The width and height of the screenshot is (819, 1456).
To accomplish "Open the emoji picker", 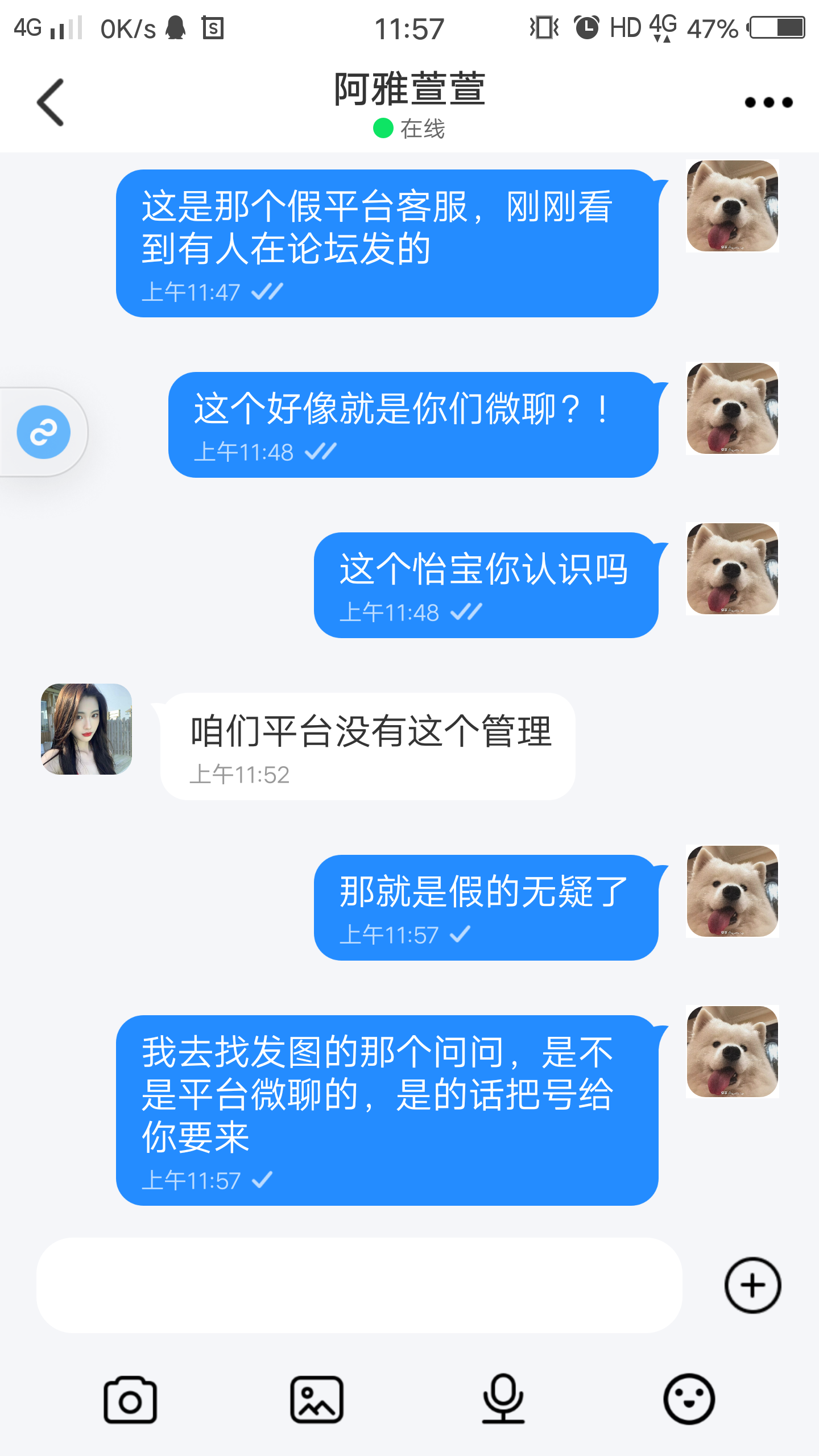I will pyautogui.click(x=689, y=1399).
